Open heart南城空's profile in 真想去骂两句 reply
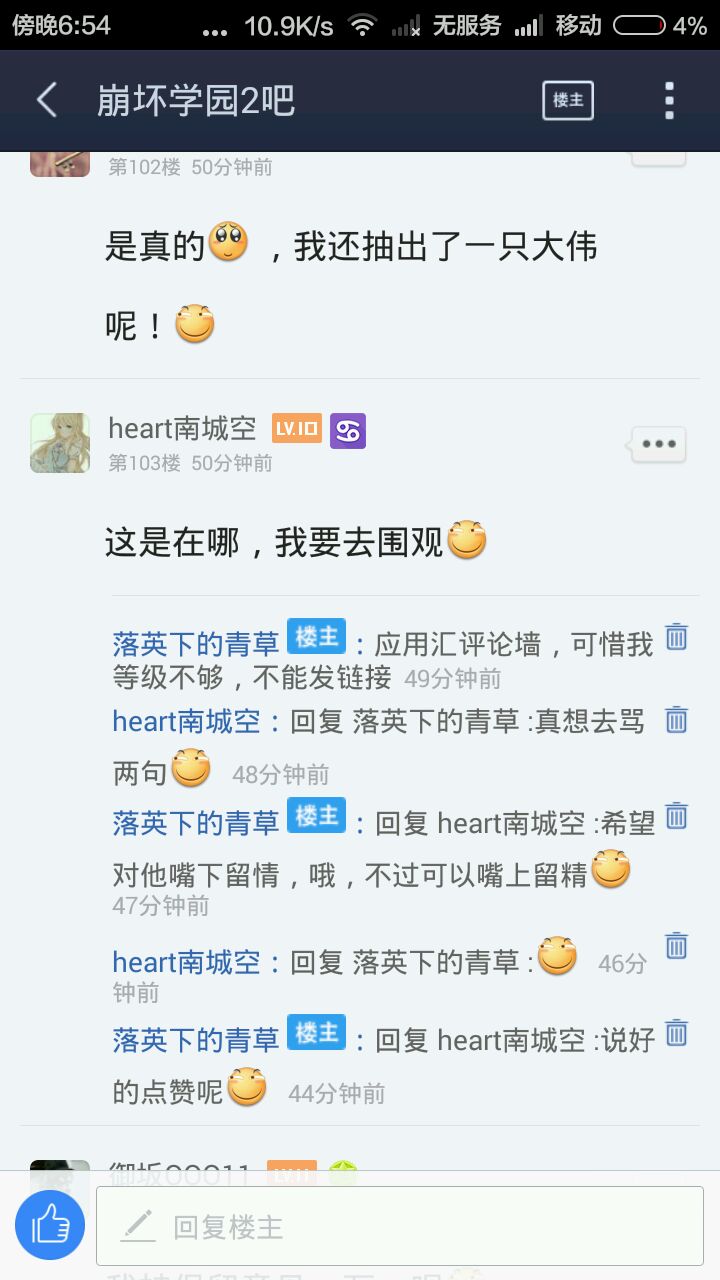Image resolution: width=720 pixels, height=1280 pixels. tap(186, 721)
